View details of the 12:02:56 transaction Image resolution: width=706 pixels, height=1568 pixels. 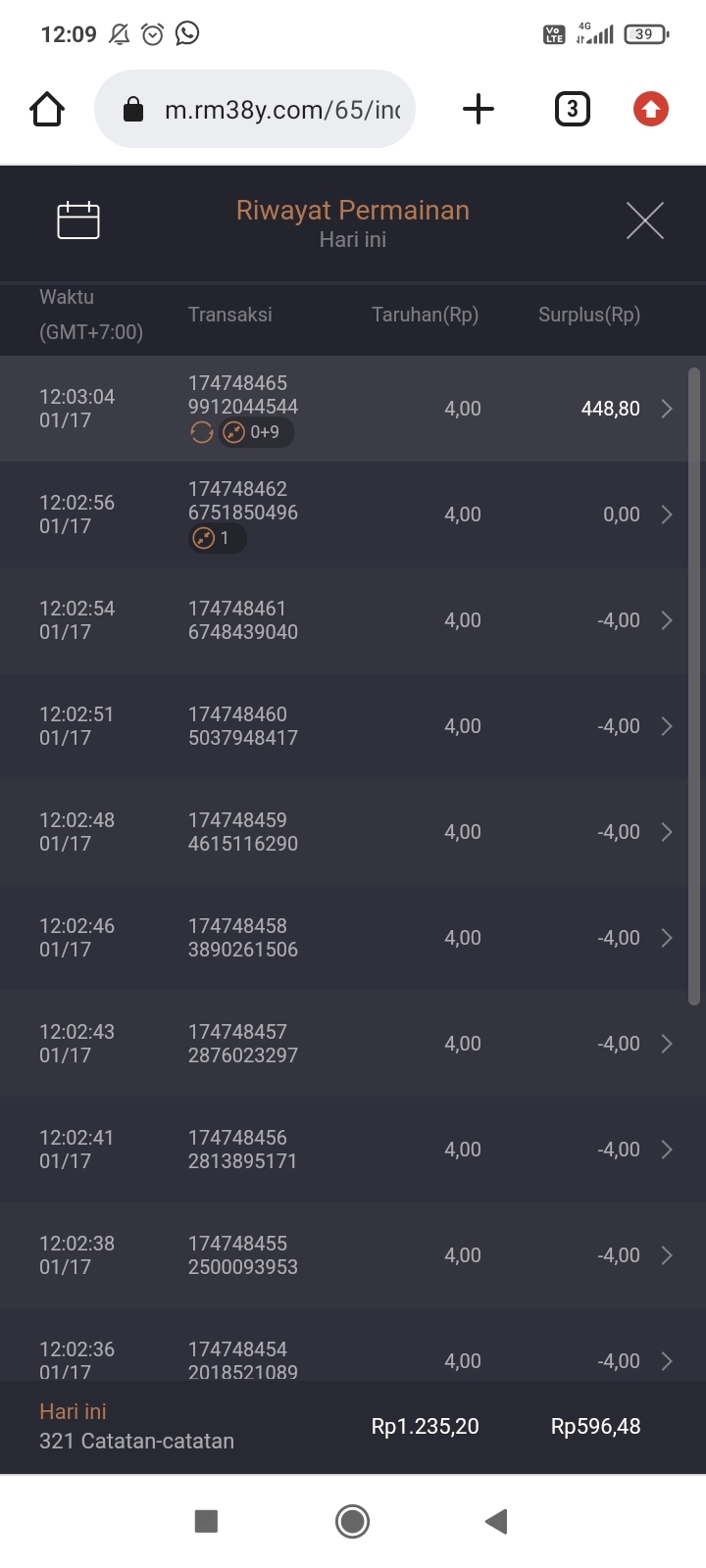[x=353, y=514]
